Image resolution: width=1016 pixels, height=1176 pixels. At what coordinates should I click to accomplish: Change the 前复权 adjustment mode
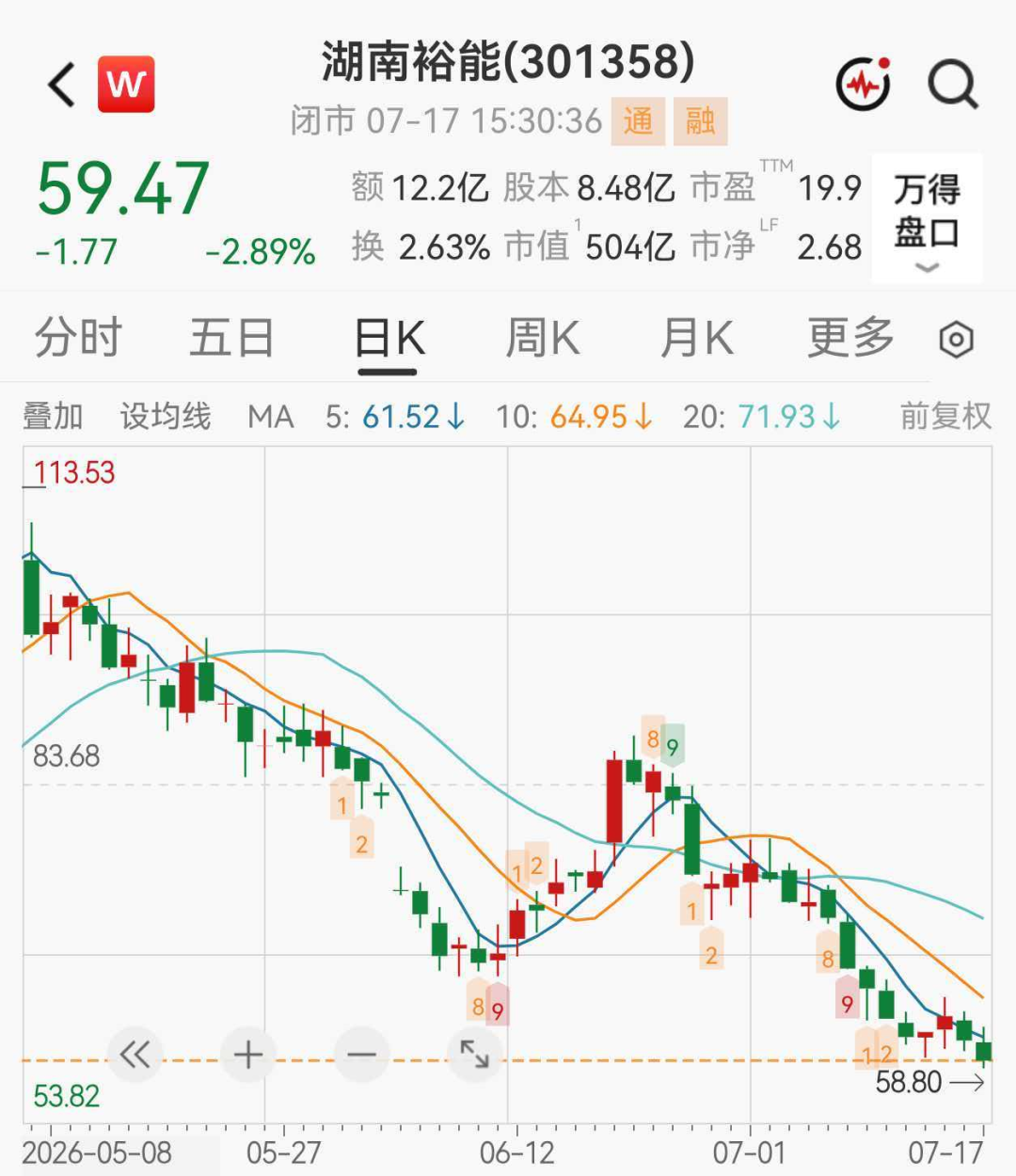[x=945, y=416]
